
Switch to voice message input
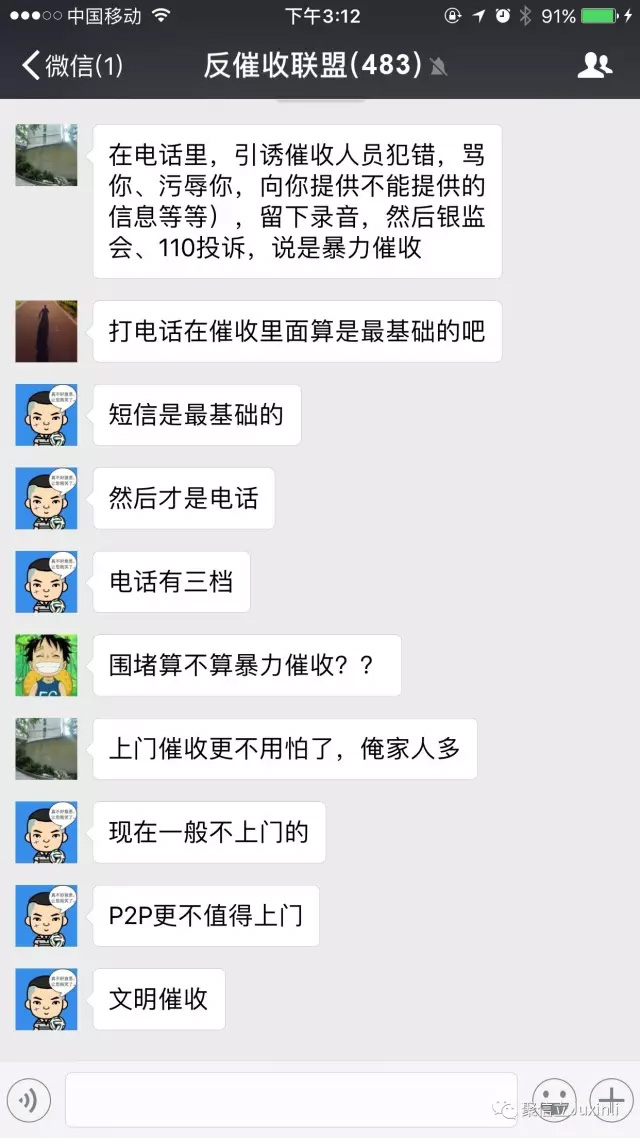29,1100
